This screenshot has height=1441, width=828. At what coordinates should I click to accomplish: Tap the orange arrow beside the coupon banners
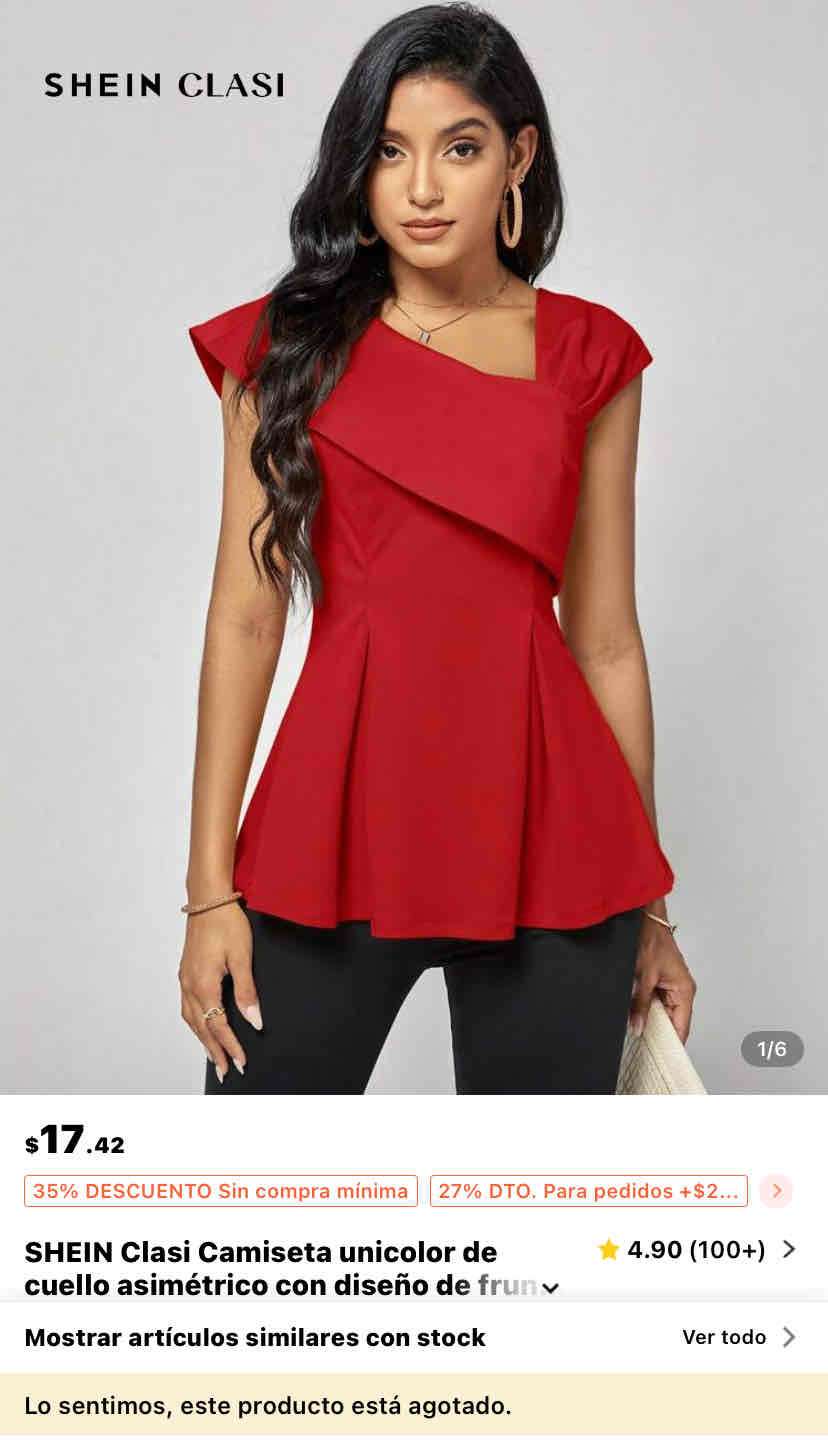[774, 1190]
